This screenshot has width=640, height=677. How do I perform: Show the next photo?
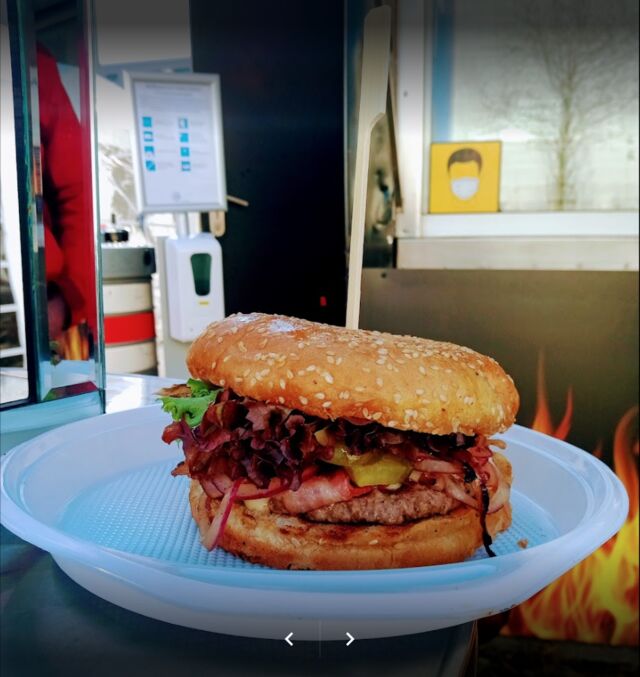click(350, 639)
